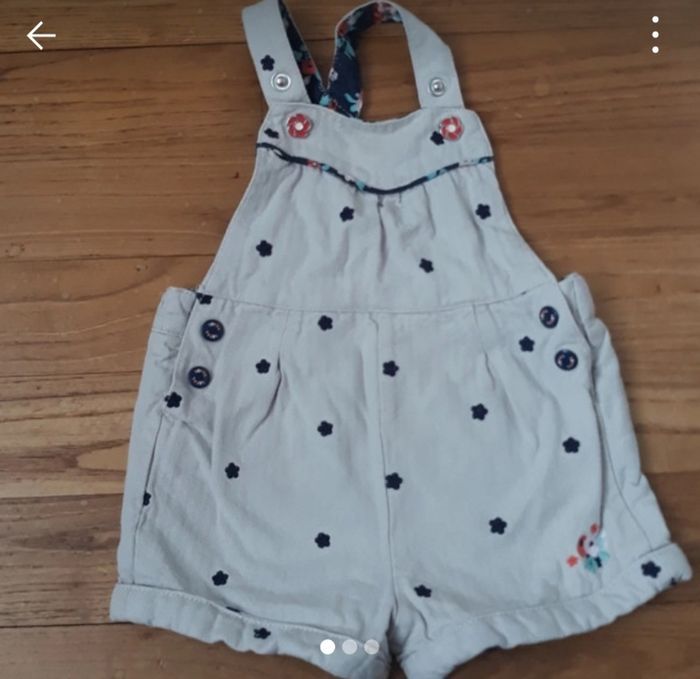Jump to the third photo dot

coord(371,647)
